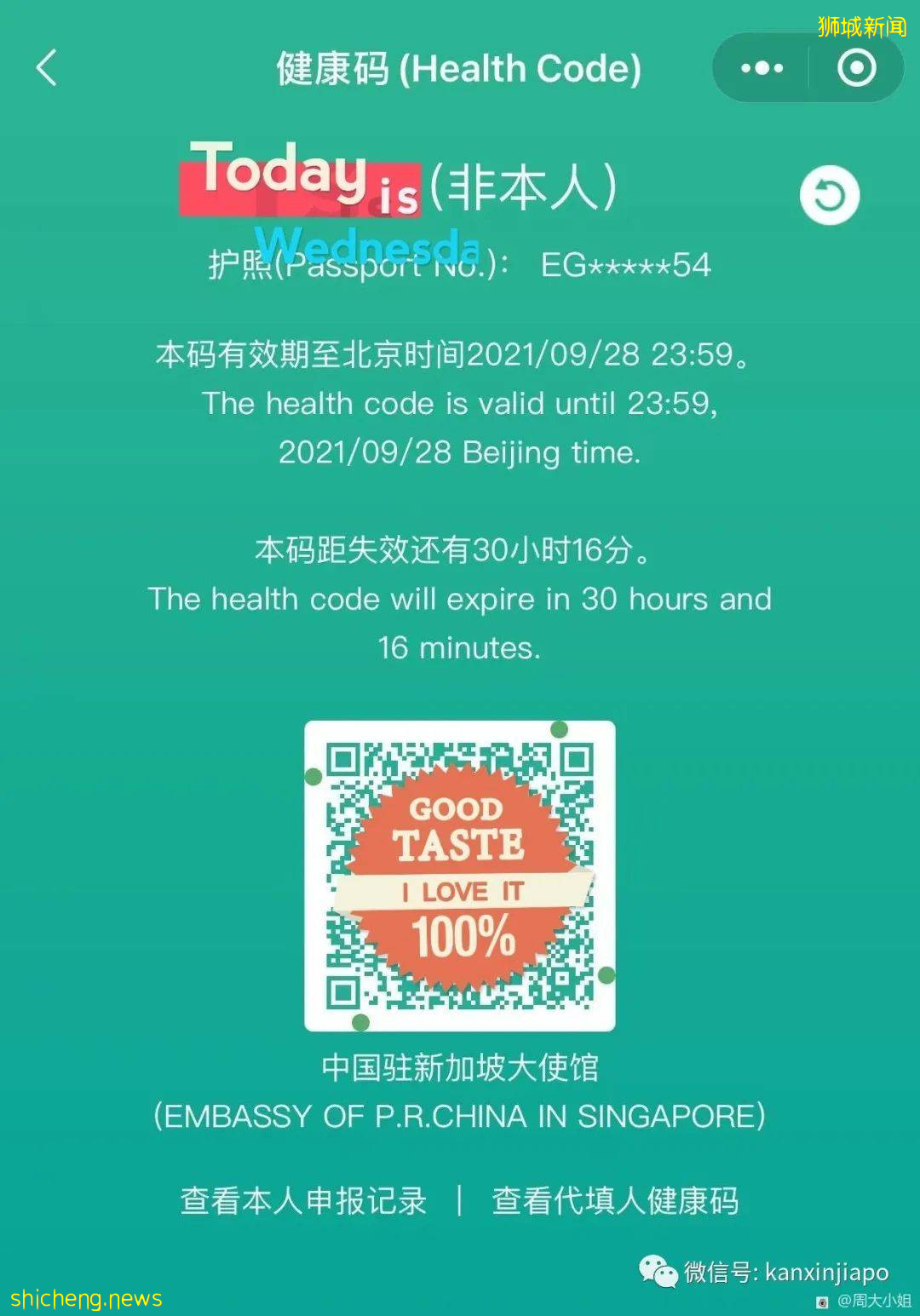Go back from Health Code page
The image size is (920, 1316).
[47, 68]
